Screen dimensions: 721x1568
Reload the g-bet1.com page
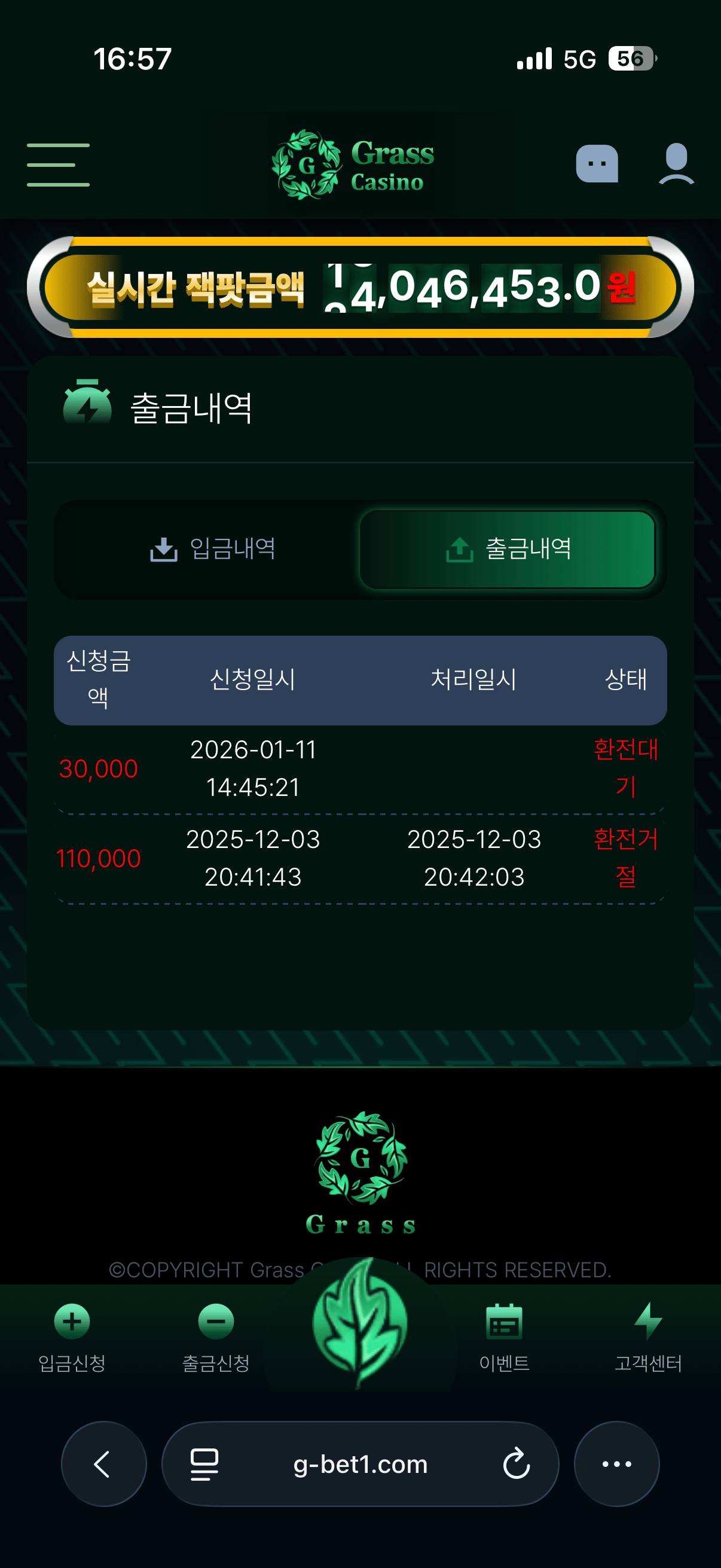click(517, 1464)
